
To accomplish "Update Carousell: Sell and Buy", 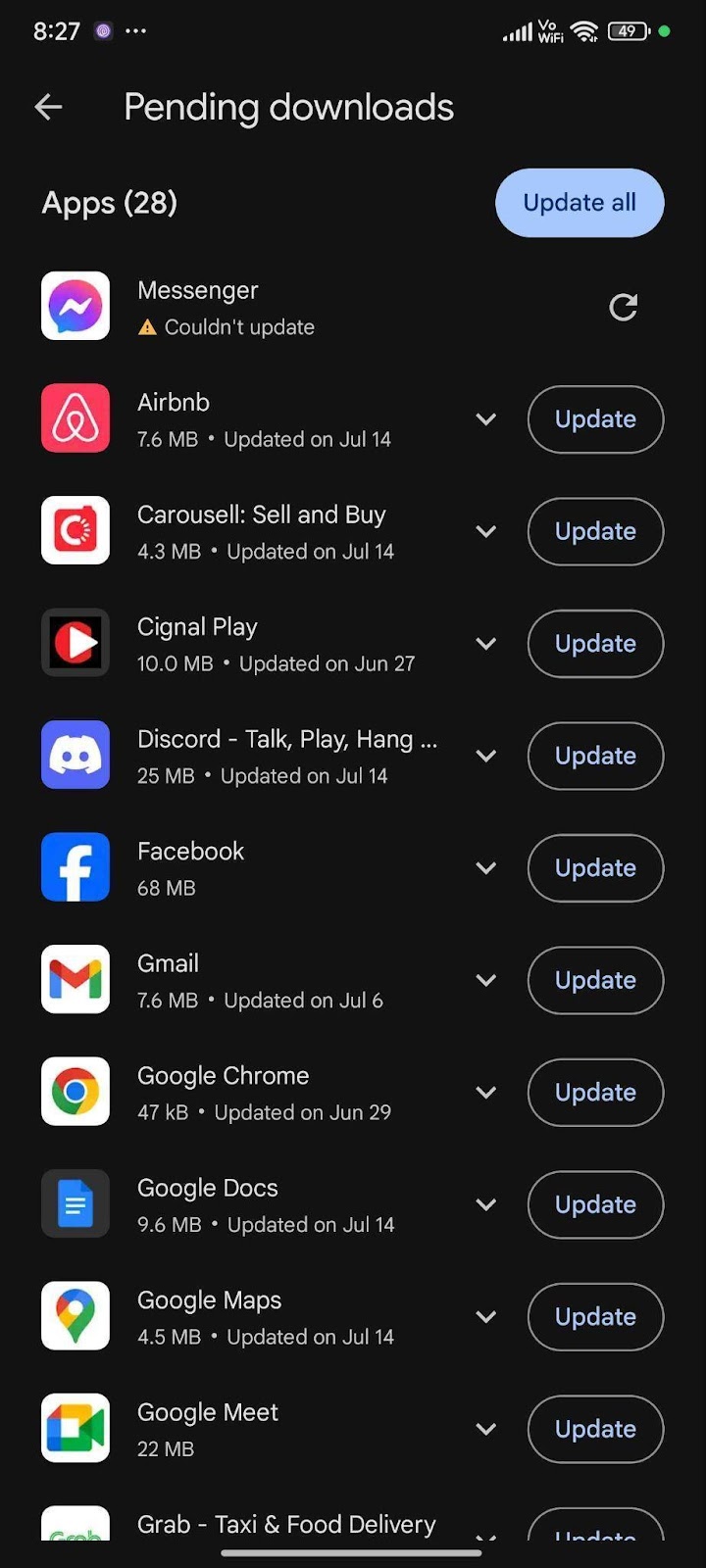I will click(x=595, y=531).
